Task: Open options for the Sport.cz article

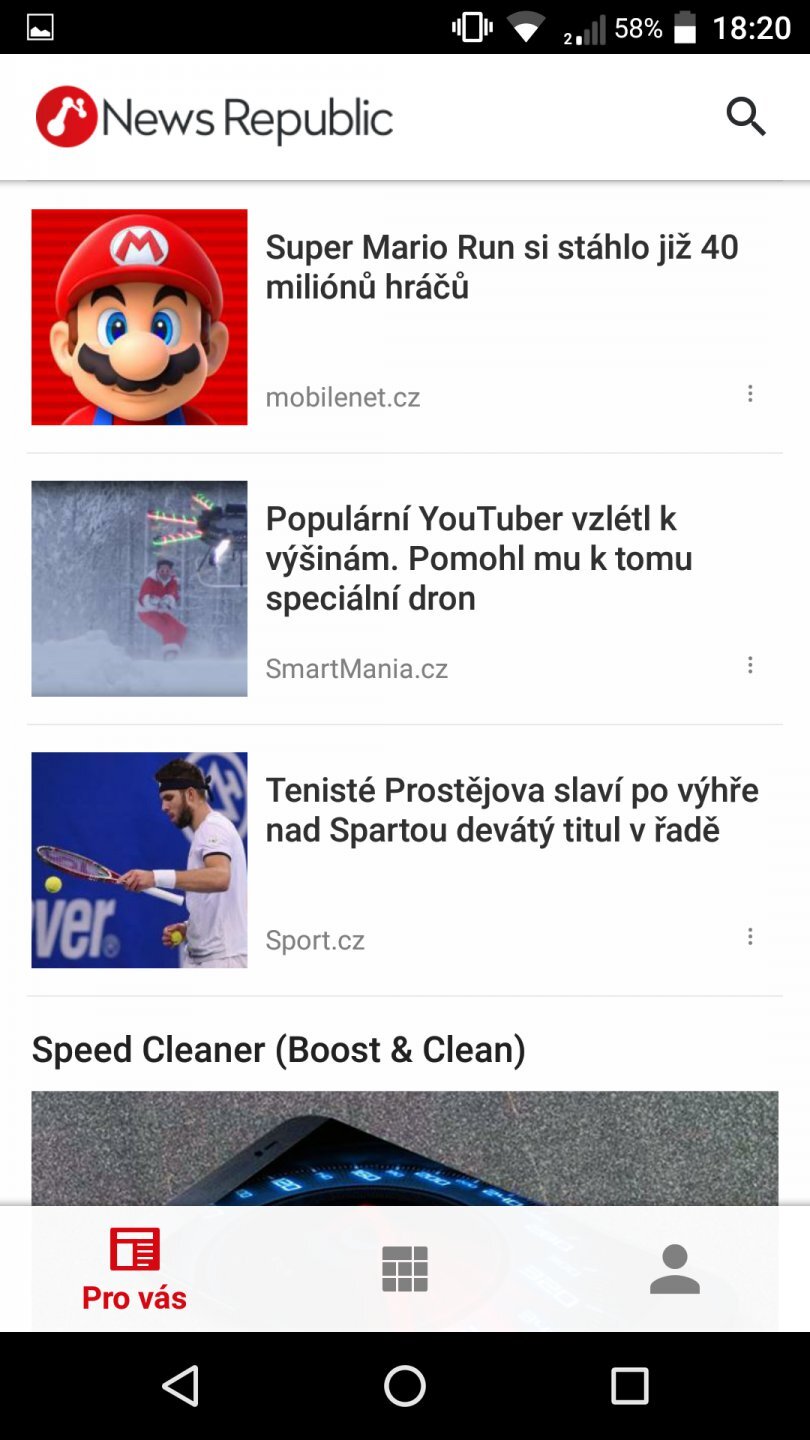Action: [x=750, y=937]
